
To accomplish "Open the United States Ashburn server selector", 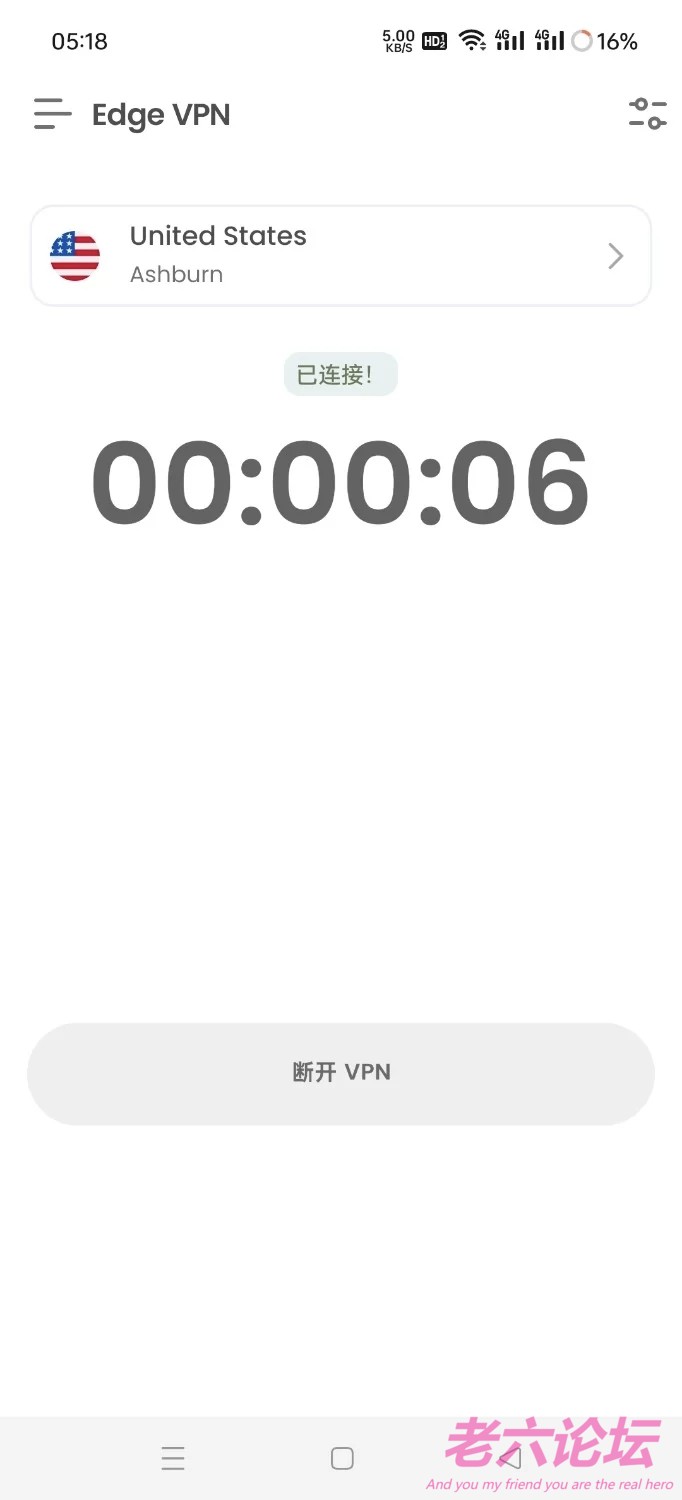I will tap(340, 256).
